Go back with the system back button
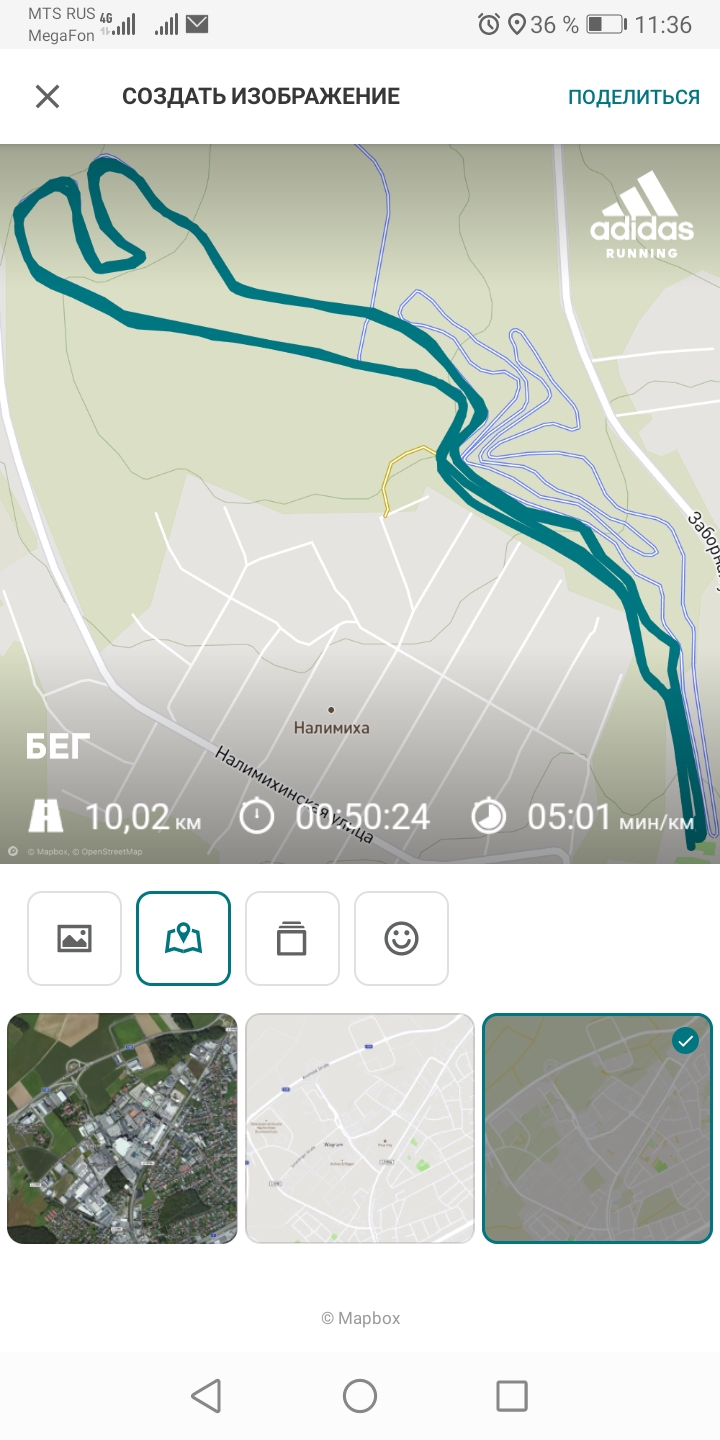 point(206,1395)
